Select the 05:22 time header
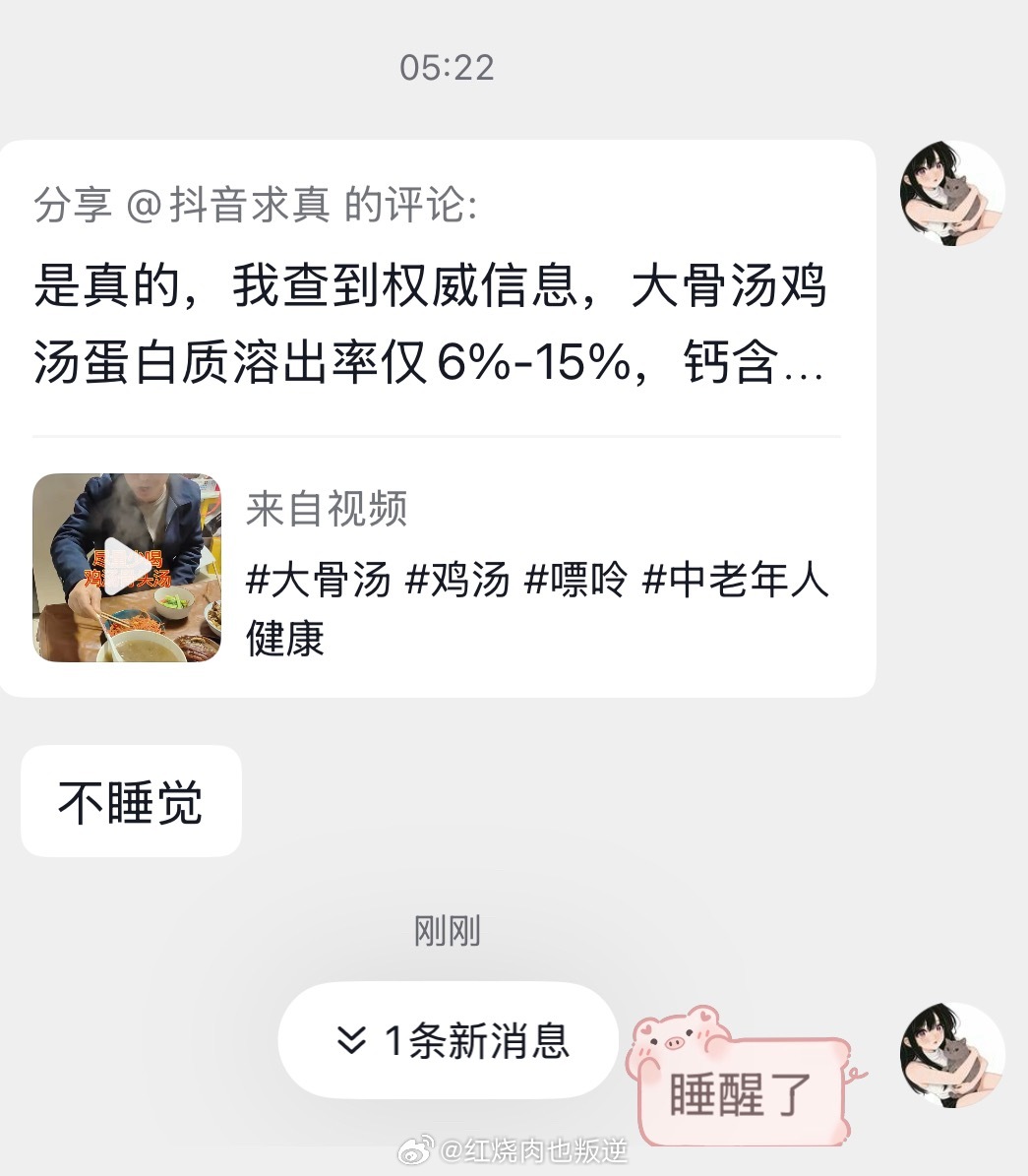 450,67
